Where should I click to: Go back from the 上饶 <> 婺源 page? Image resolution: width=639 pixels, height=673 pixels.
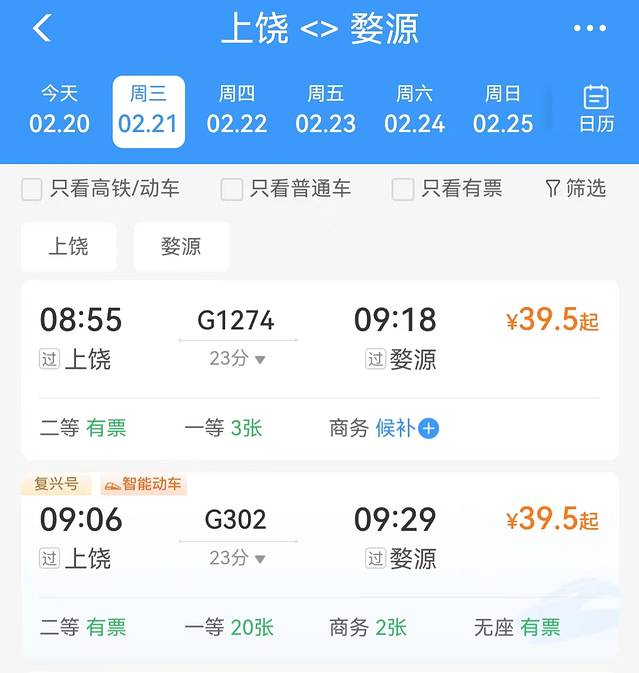coord(42,29)
